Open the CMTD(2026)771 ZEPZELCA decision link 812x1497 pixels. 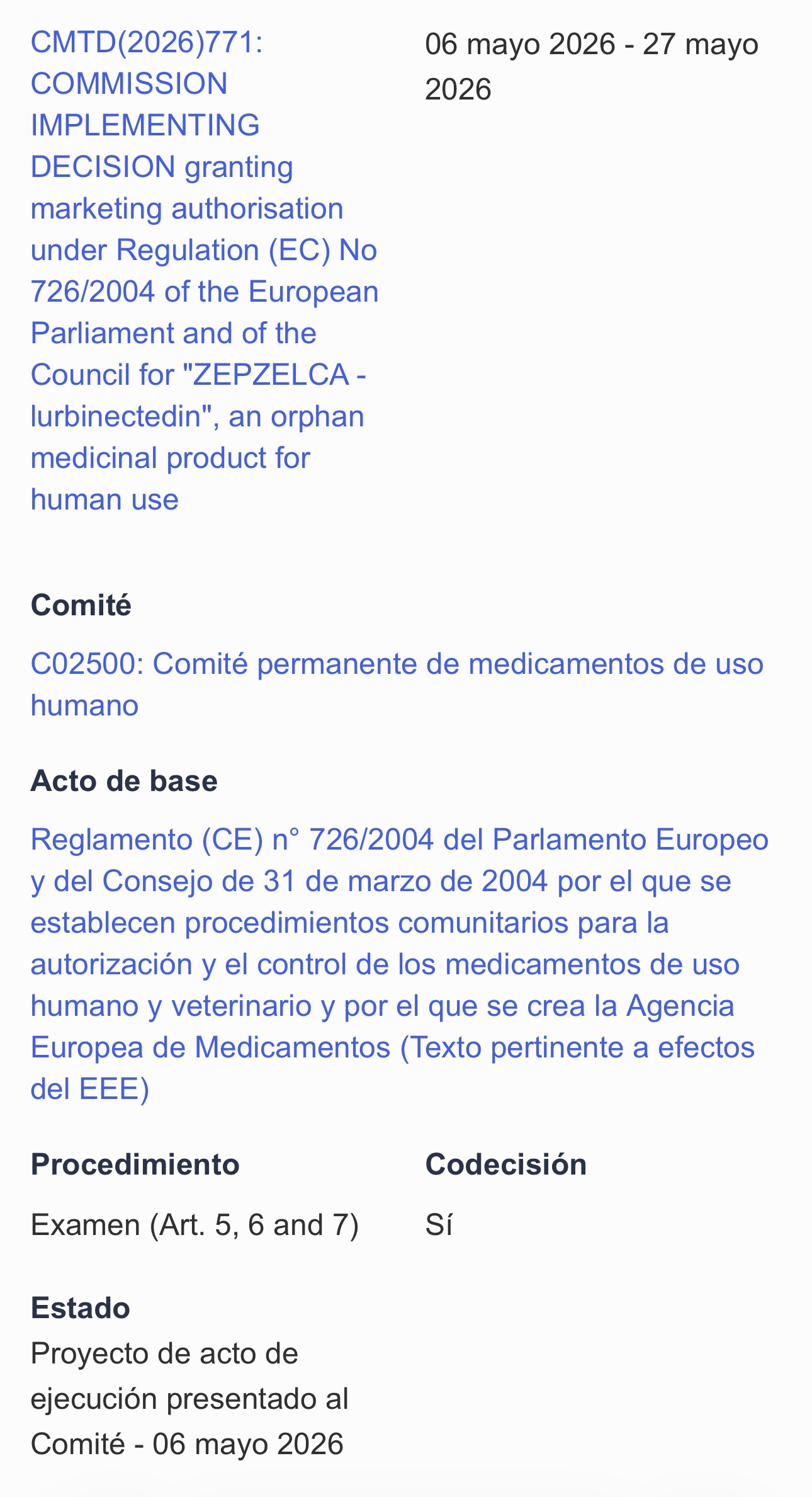(x=205, y=271)
